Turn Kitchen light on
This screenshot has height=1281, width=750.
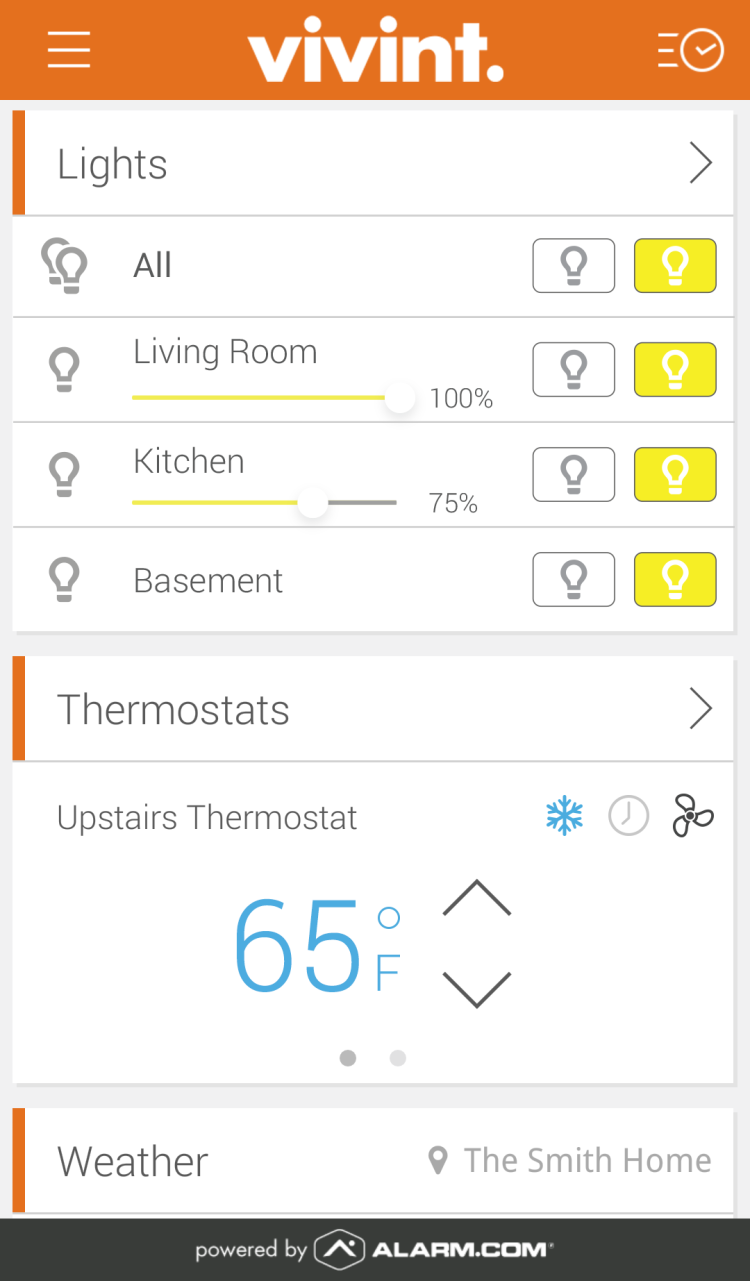coord(675,474)
